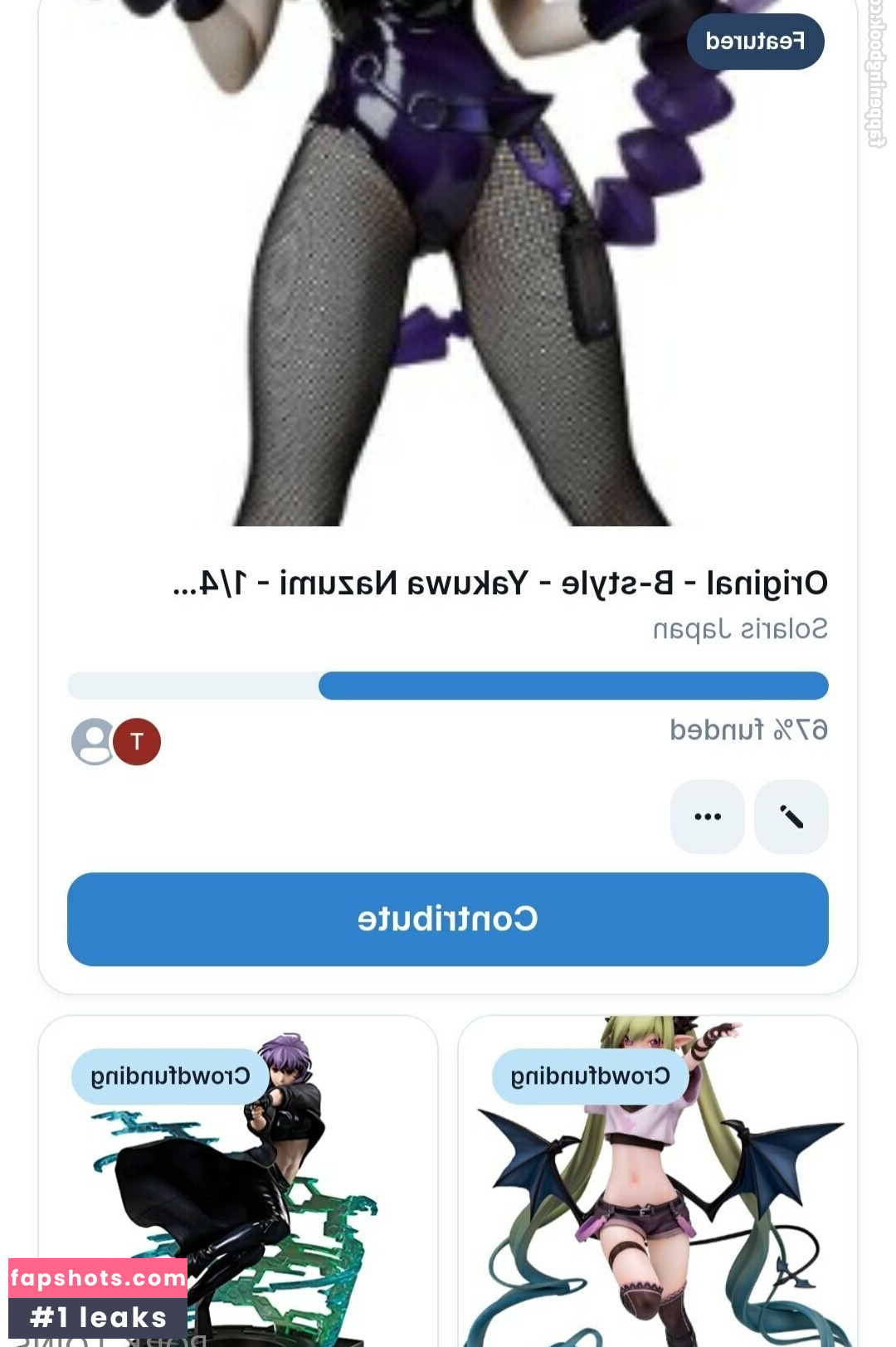
Task: Edit the crowdfunding with the pencil icon
Action: tap(791, 817)
